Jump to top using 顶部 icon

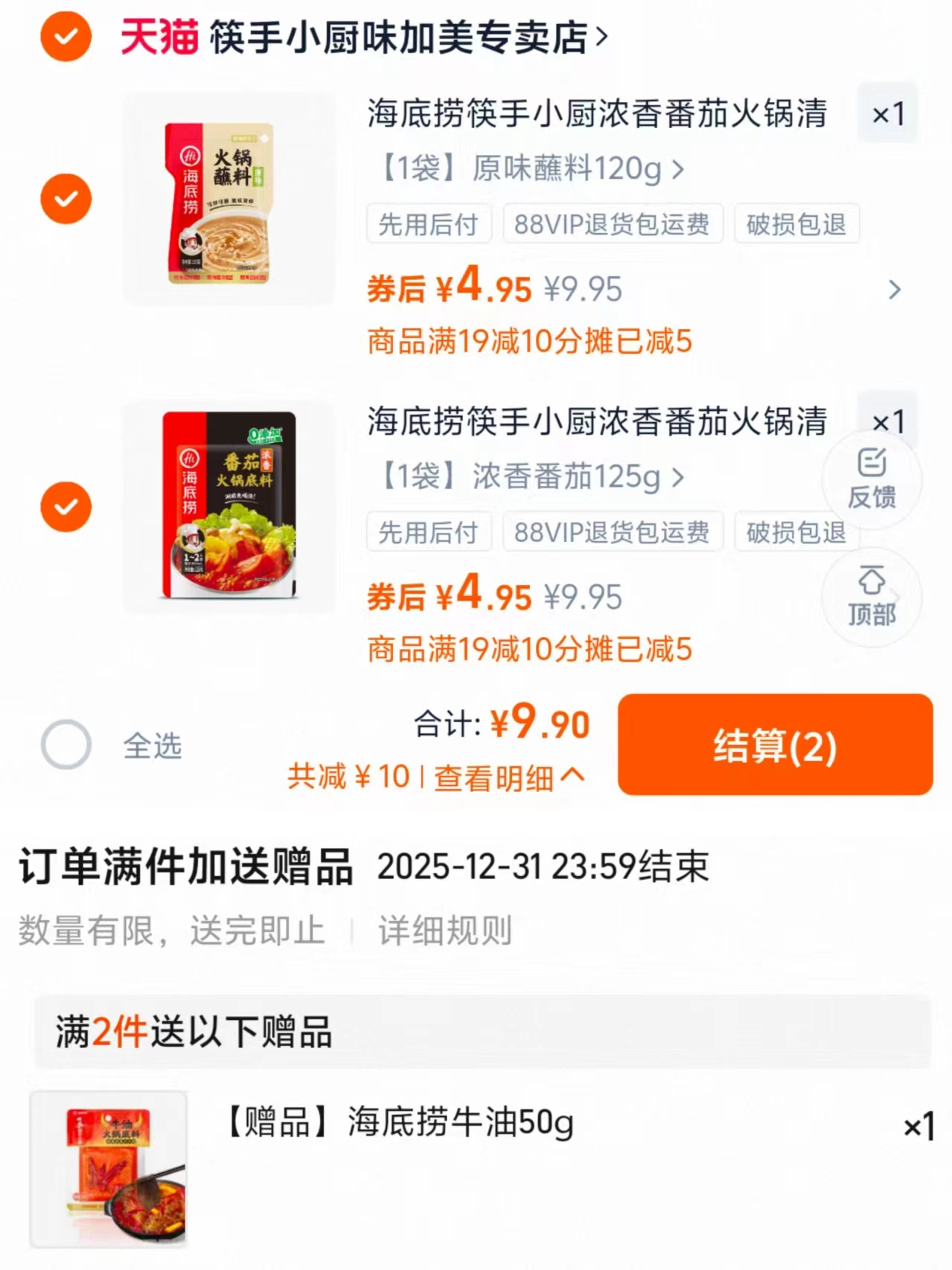click(872, 596)
